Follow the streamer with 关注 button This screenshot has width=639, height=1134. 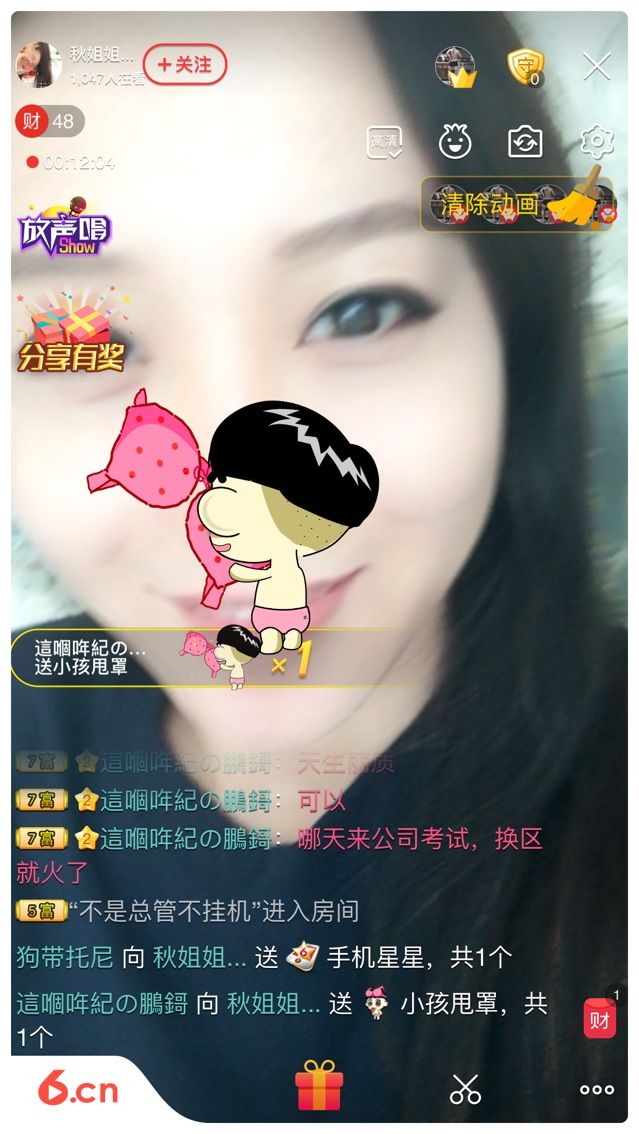pos(186,65)
